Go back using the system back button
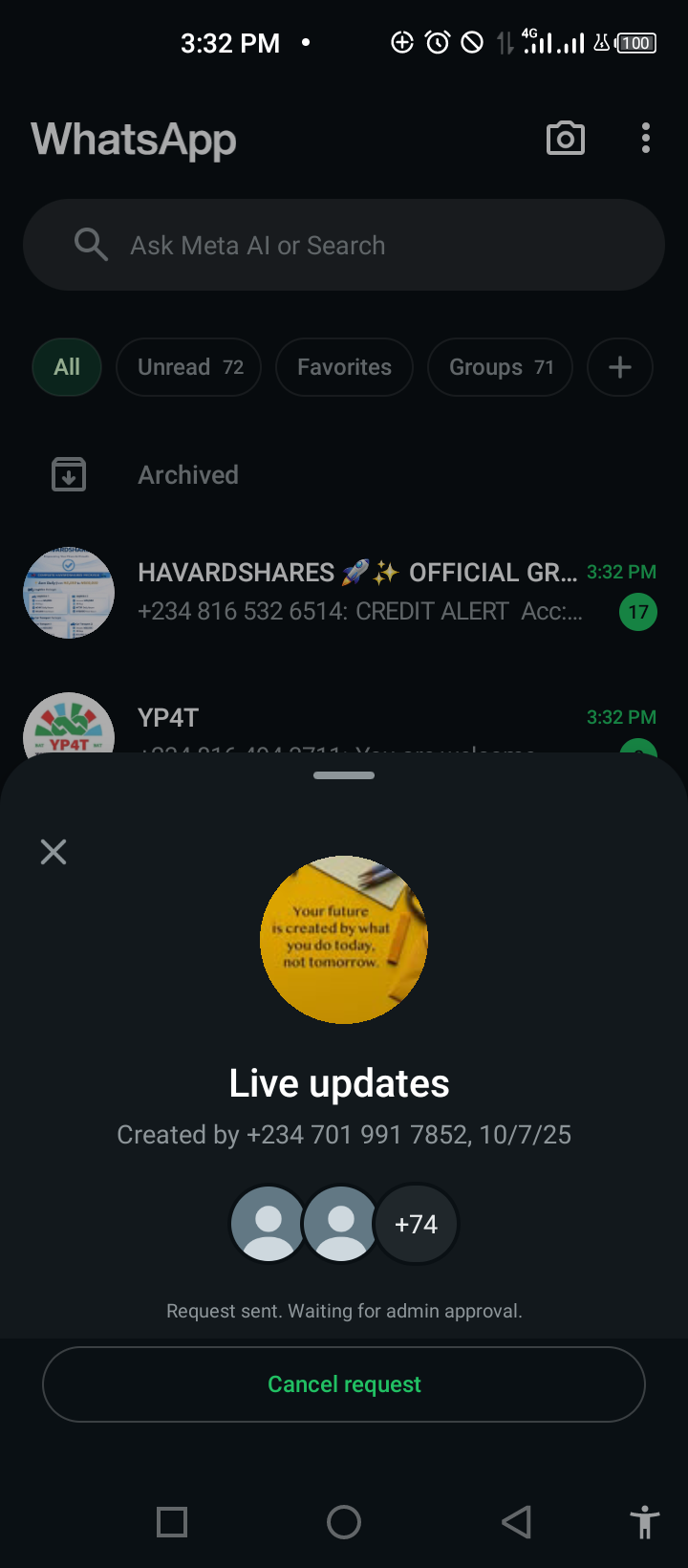The width and height of the screenshot is (688, 1568). pos(516,1521)
